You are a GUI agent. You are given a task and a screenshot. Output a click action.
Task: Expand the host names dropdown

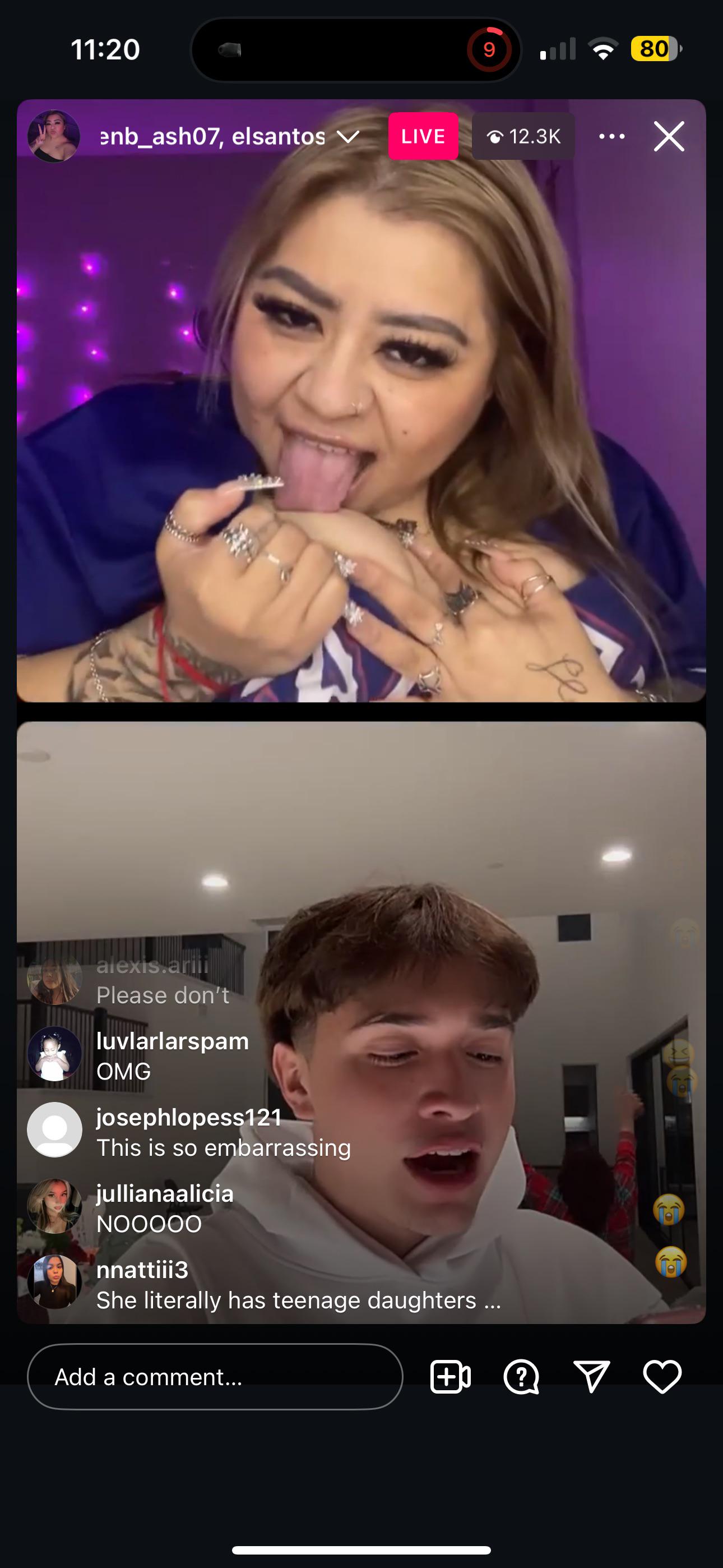348,136
